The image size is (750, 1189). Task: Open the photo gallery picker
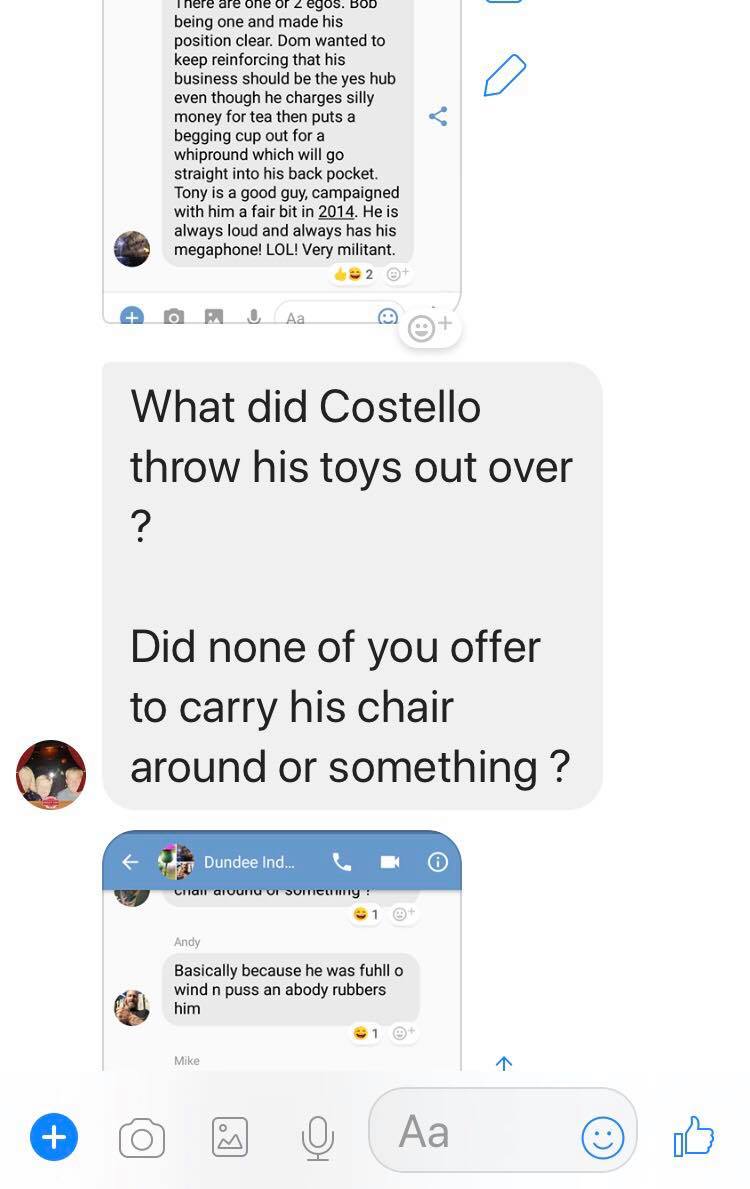tap(230, 1138)
